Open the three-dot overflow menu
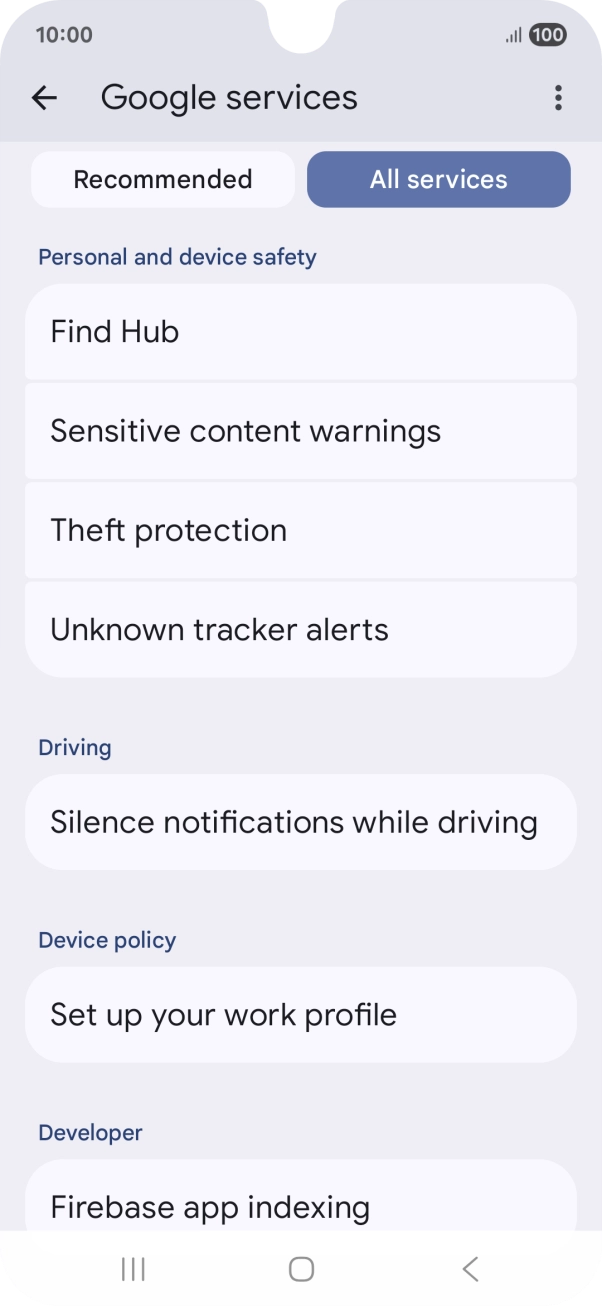 pos(558,97)
